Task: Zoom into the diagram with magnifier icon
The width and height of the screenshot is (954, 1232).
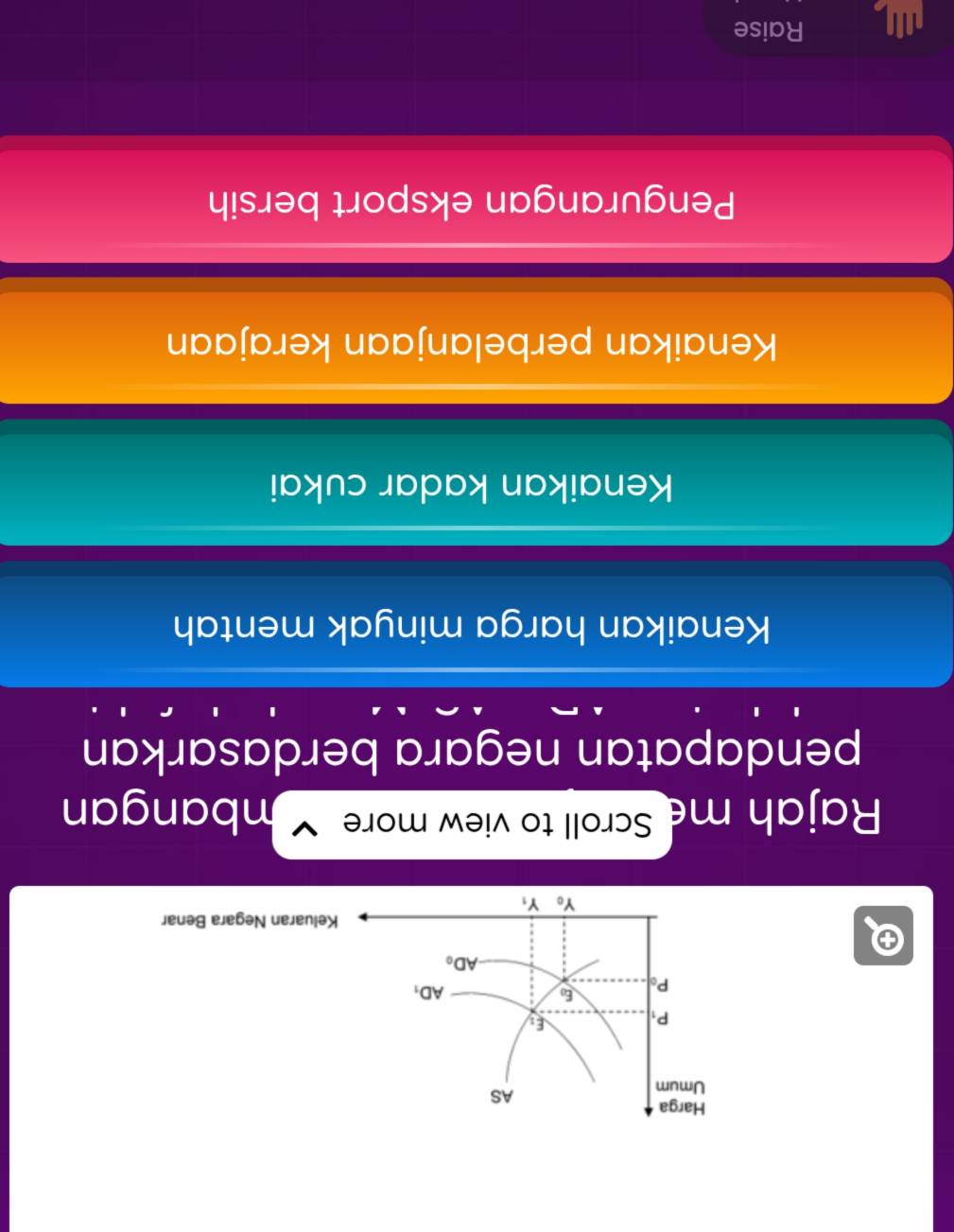Action: point(884,936)
